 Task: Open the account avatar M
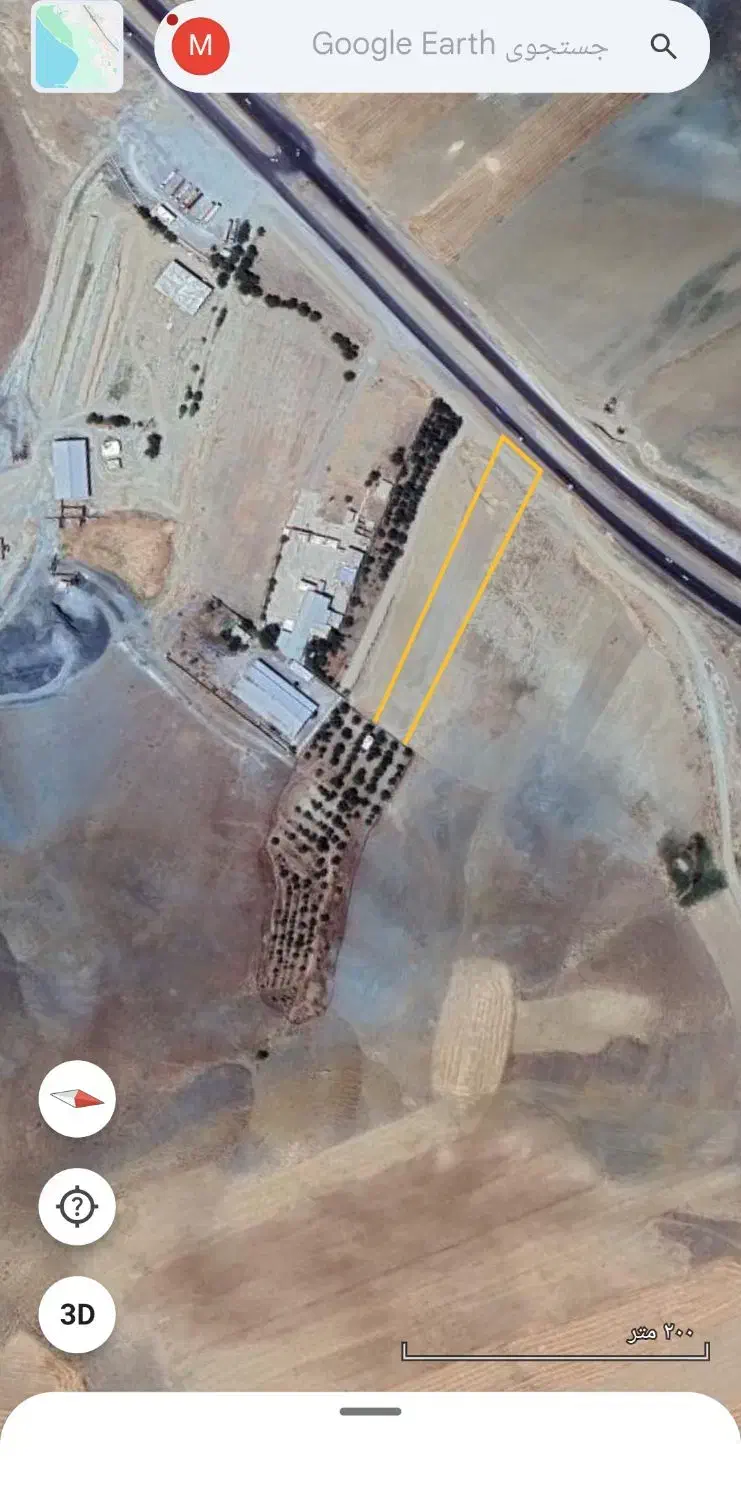pyautogui.click(x=201, y=45)
